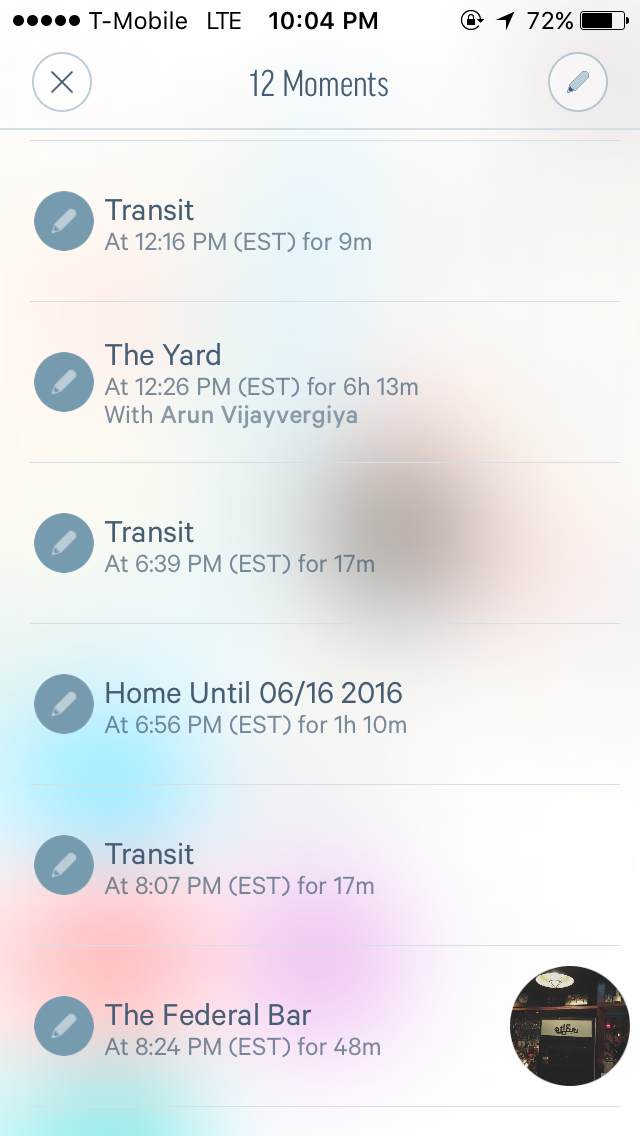Edit The Federal Bar moment

[x=64, y=1026]
